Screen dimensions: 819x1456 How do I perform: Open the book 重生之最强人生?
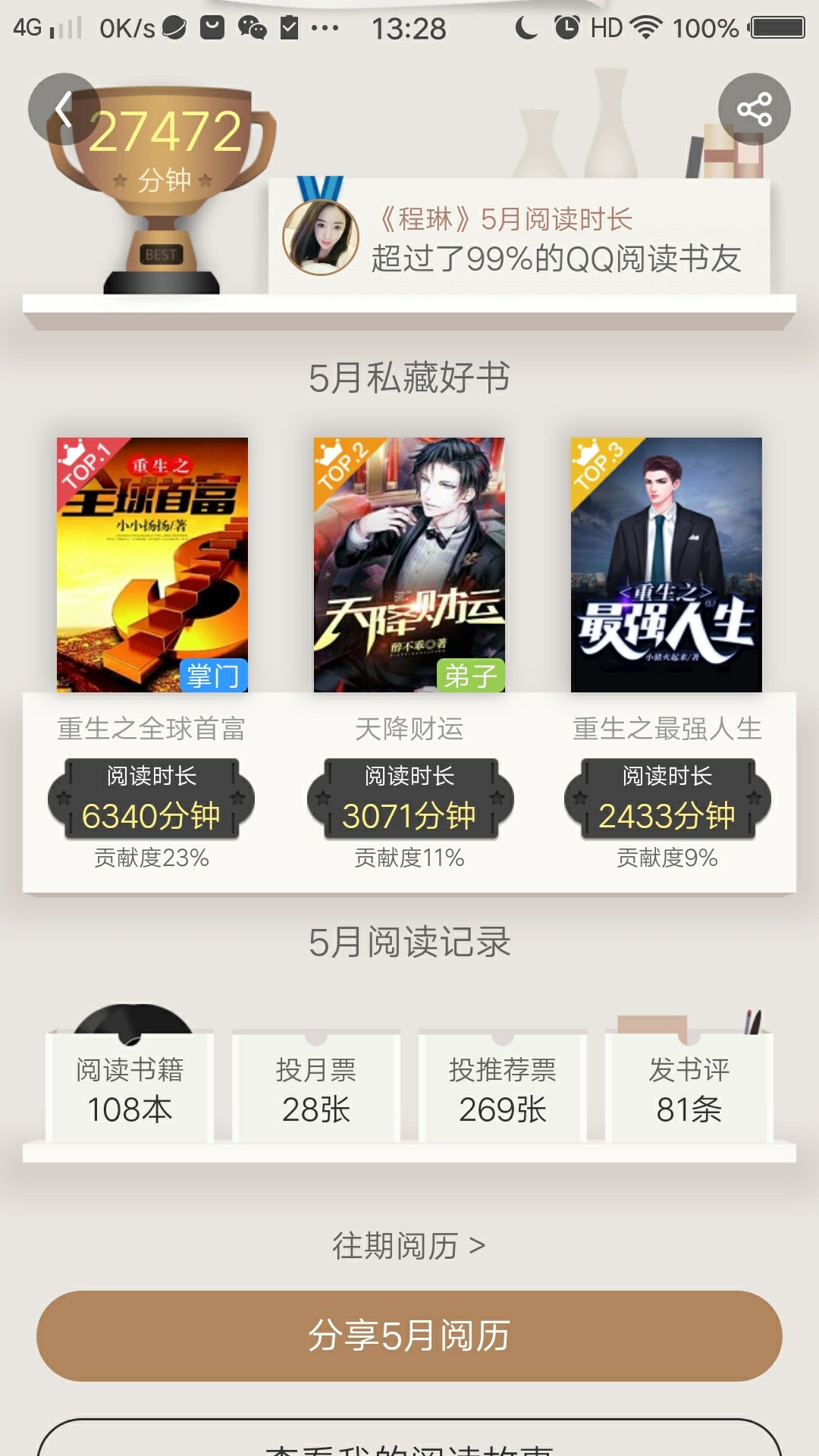667,565
